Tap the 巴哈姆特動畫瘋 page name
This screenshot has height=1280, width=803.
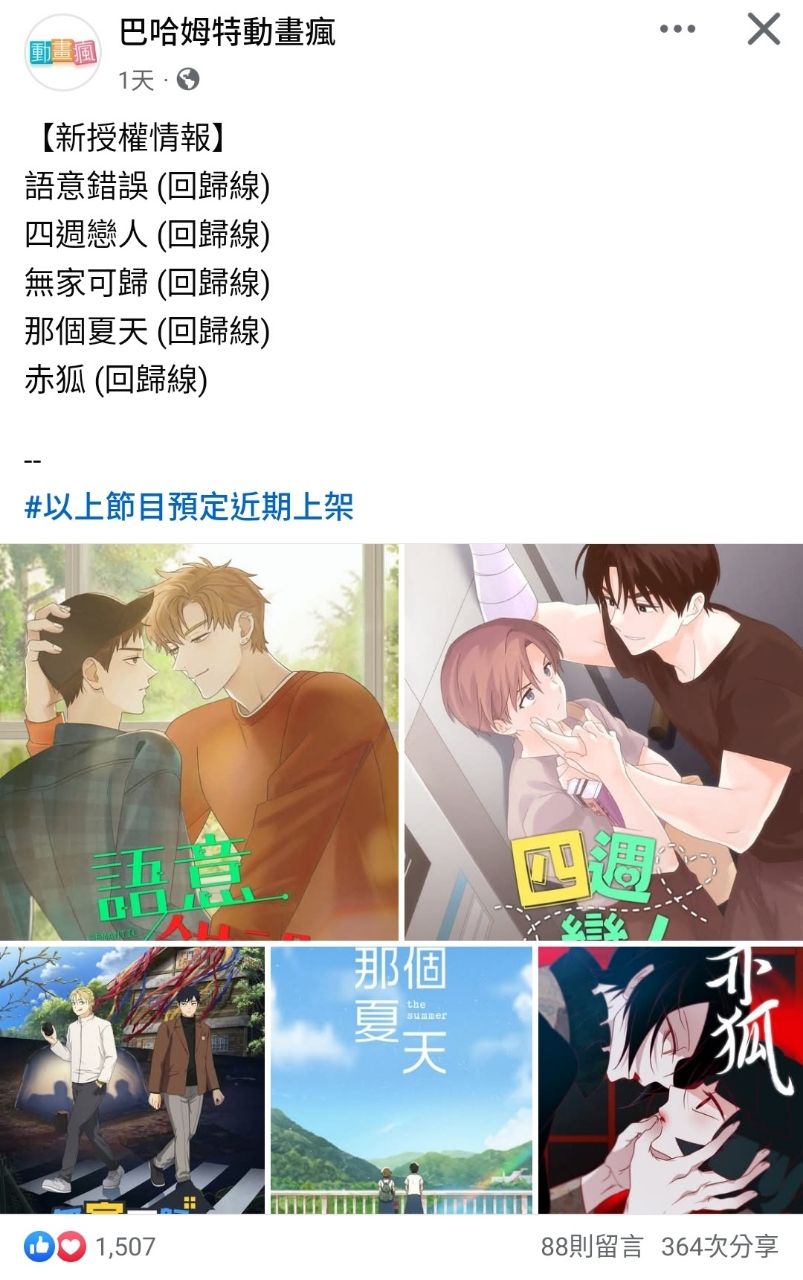click(227, 33)
